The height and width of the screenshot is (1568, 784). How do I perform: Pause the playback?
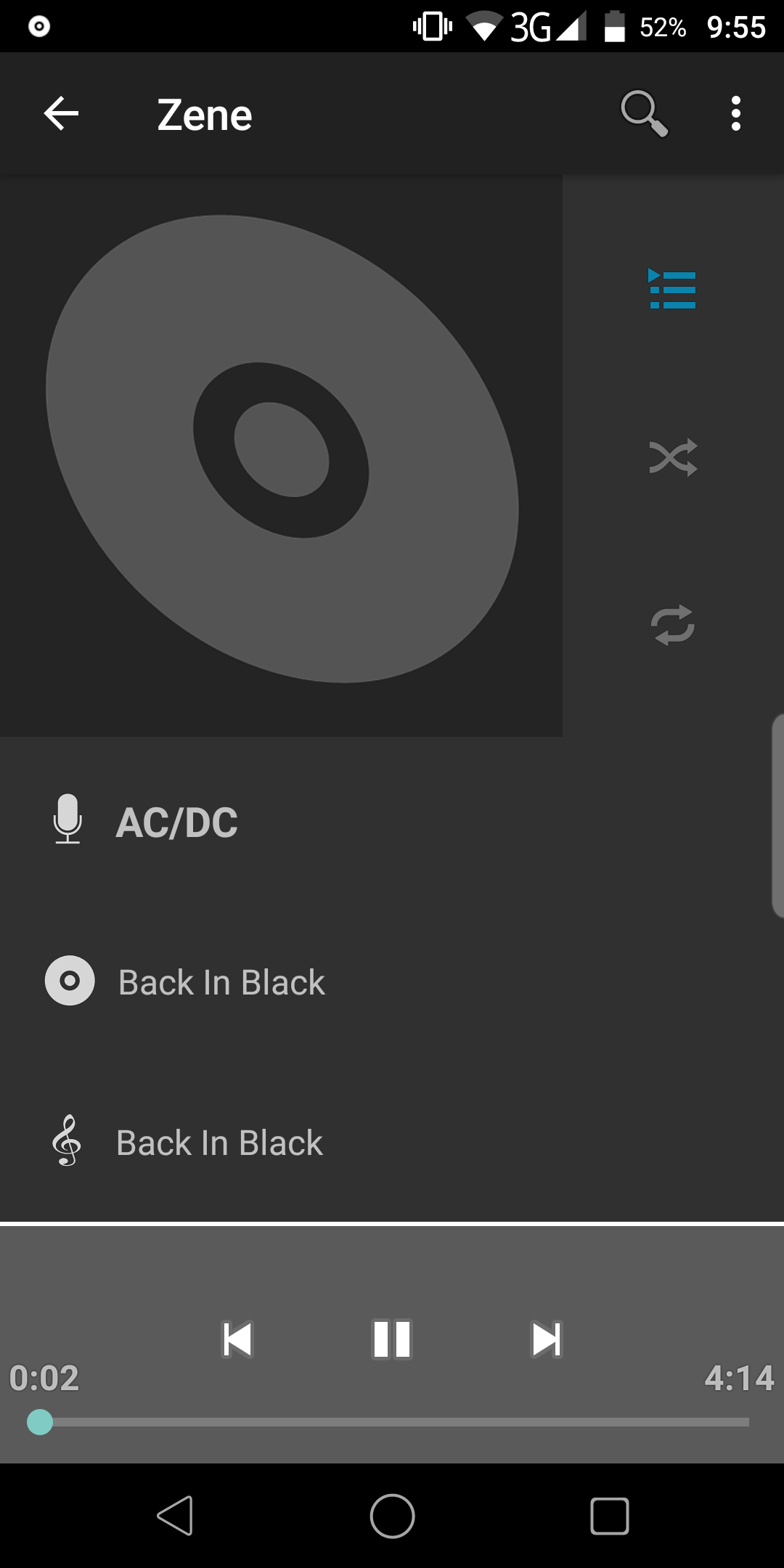tap(392, 1339)
